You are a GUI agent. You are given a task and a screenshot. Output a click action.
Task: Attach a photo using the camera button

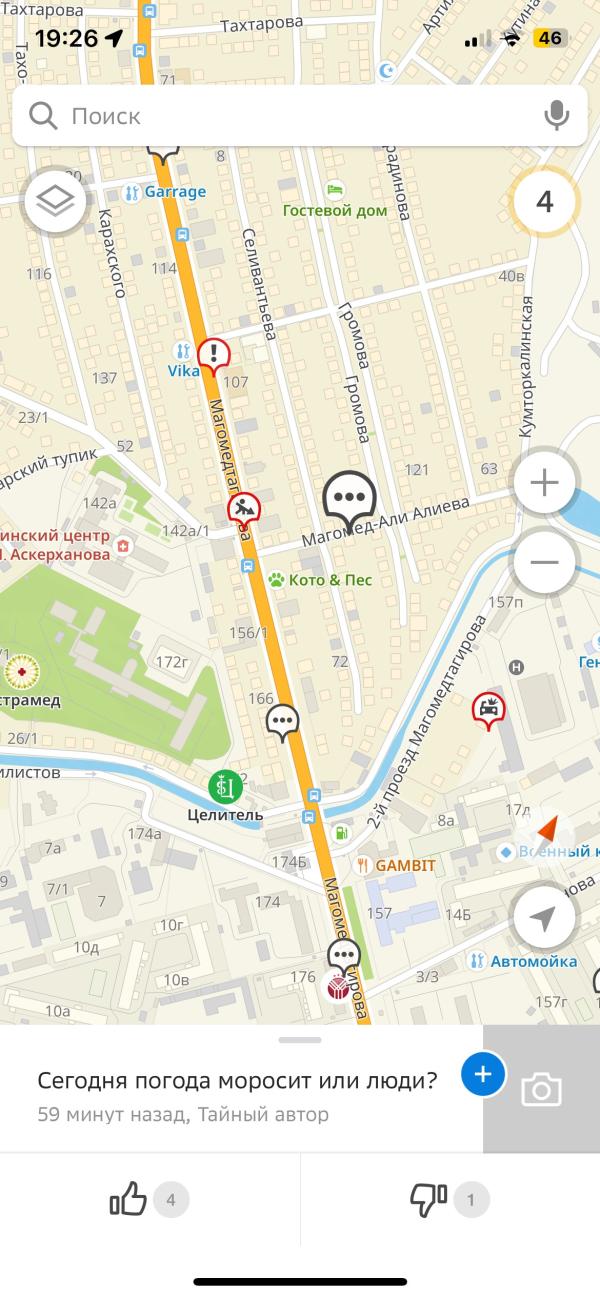541,1089
